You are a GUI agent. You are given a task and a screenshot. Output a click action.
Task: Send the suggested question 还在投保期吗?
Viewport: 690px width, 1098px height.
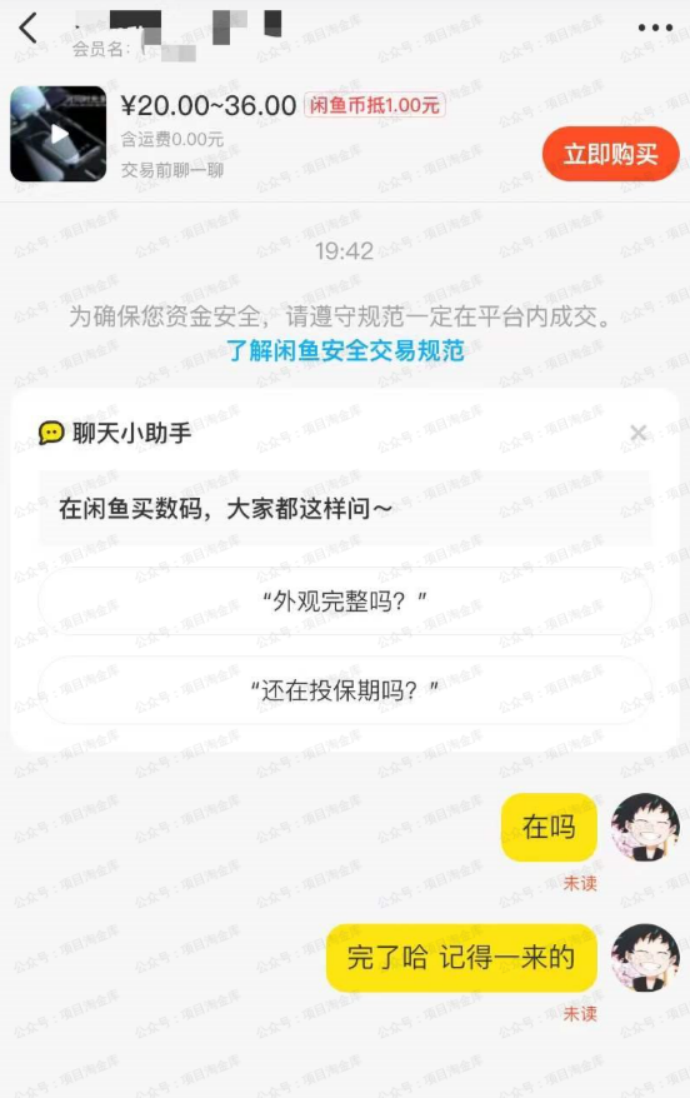[345, 691]
